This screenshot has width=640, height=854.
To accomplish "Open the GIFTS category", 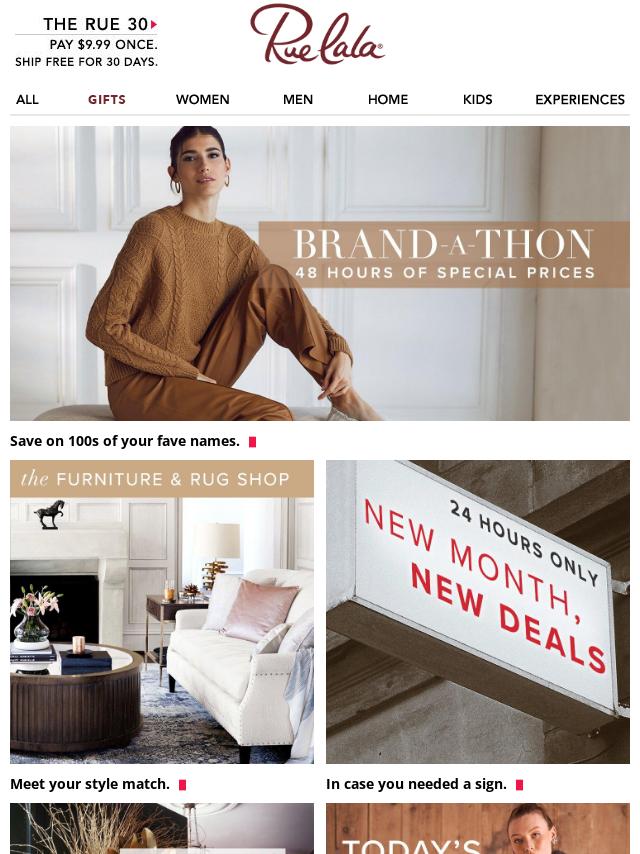I will (x=107, y=99).
